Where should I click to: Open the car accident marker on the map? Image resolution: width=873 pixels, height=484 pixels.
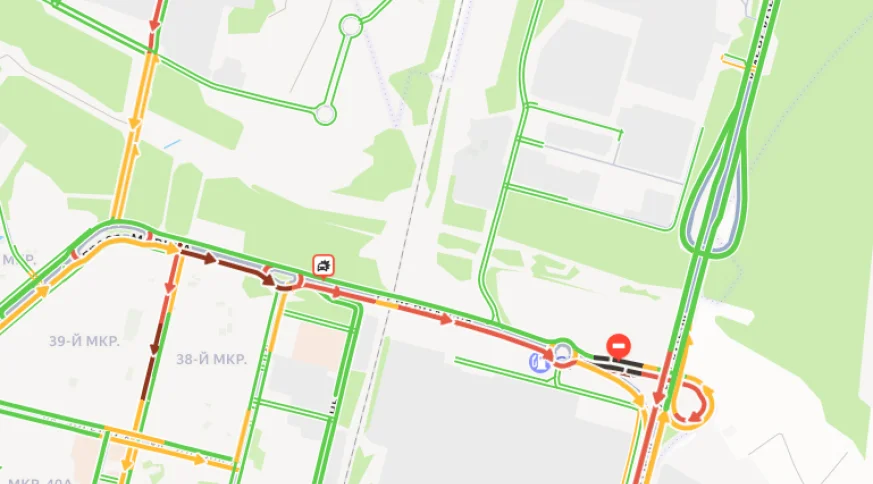click(x=323, y=265)
